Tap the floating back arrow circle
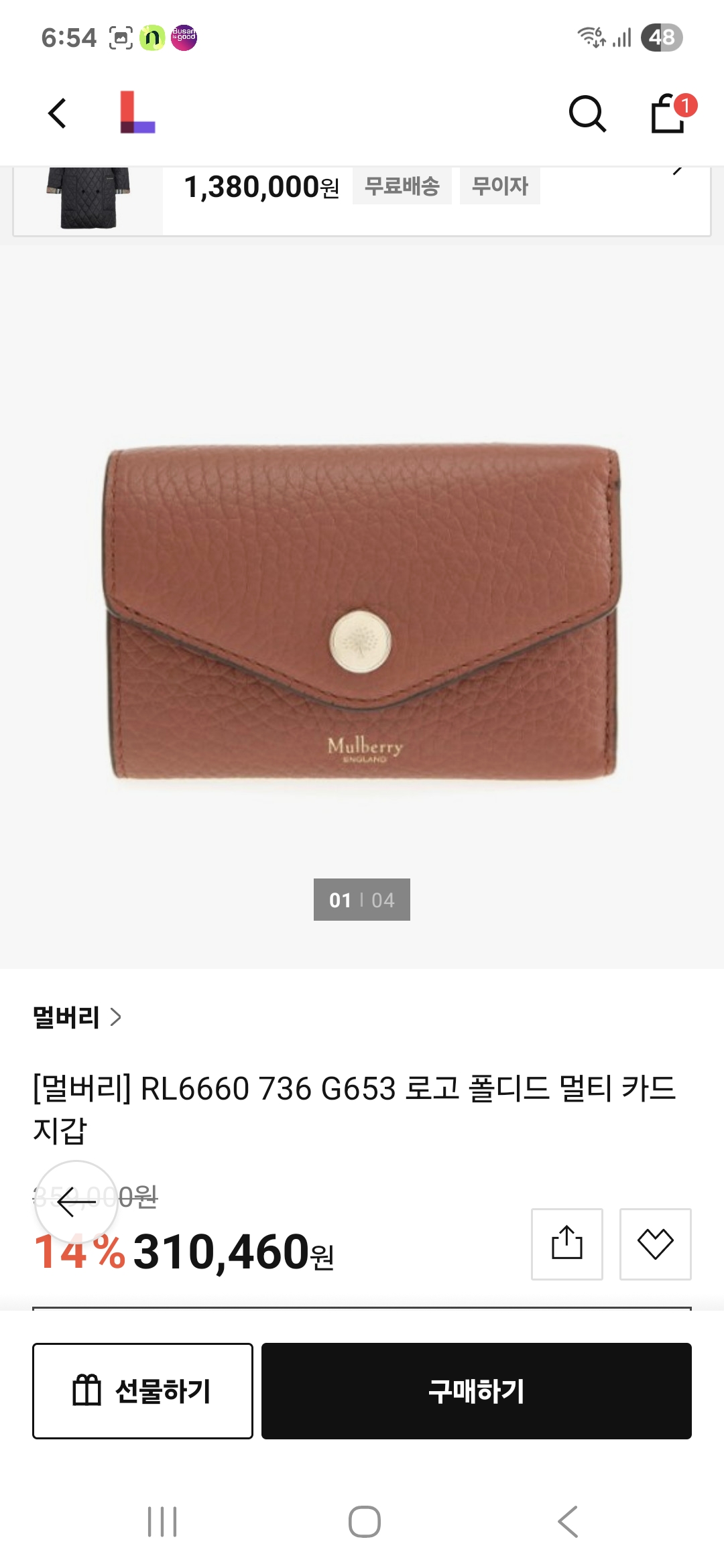724x1568 pixels. pos(76,1203)
